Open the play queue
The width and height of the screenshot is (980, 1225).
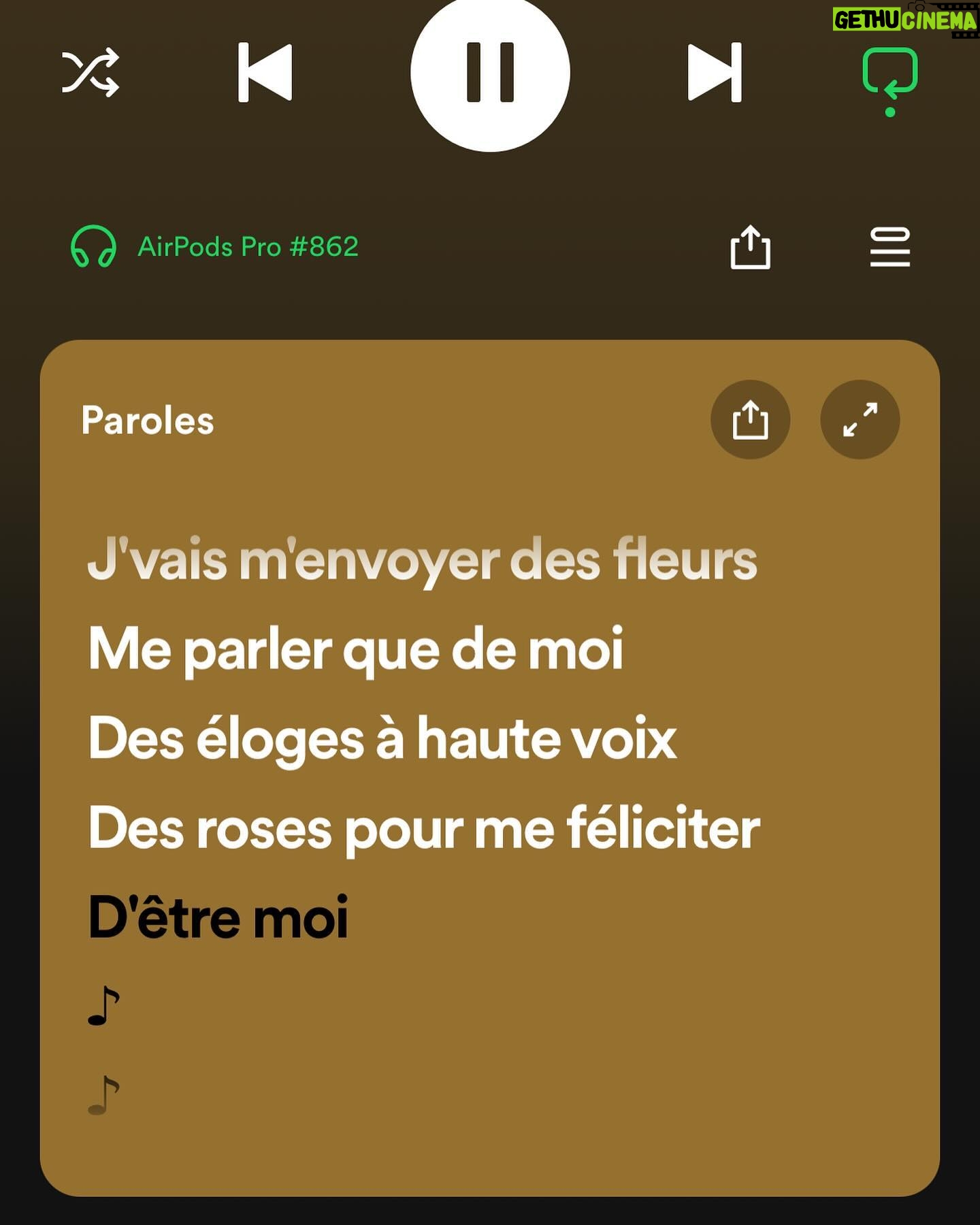pos(889,246)
